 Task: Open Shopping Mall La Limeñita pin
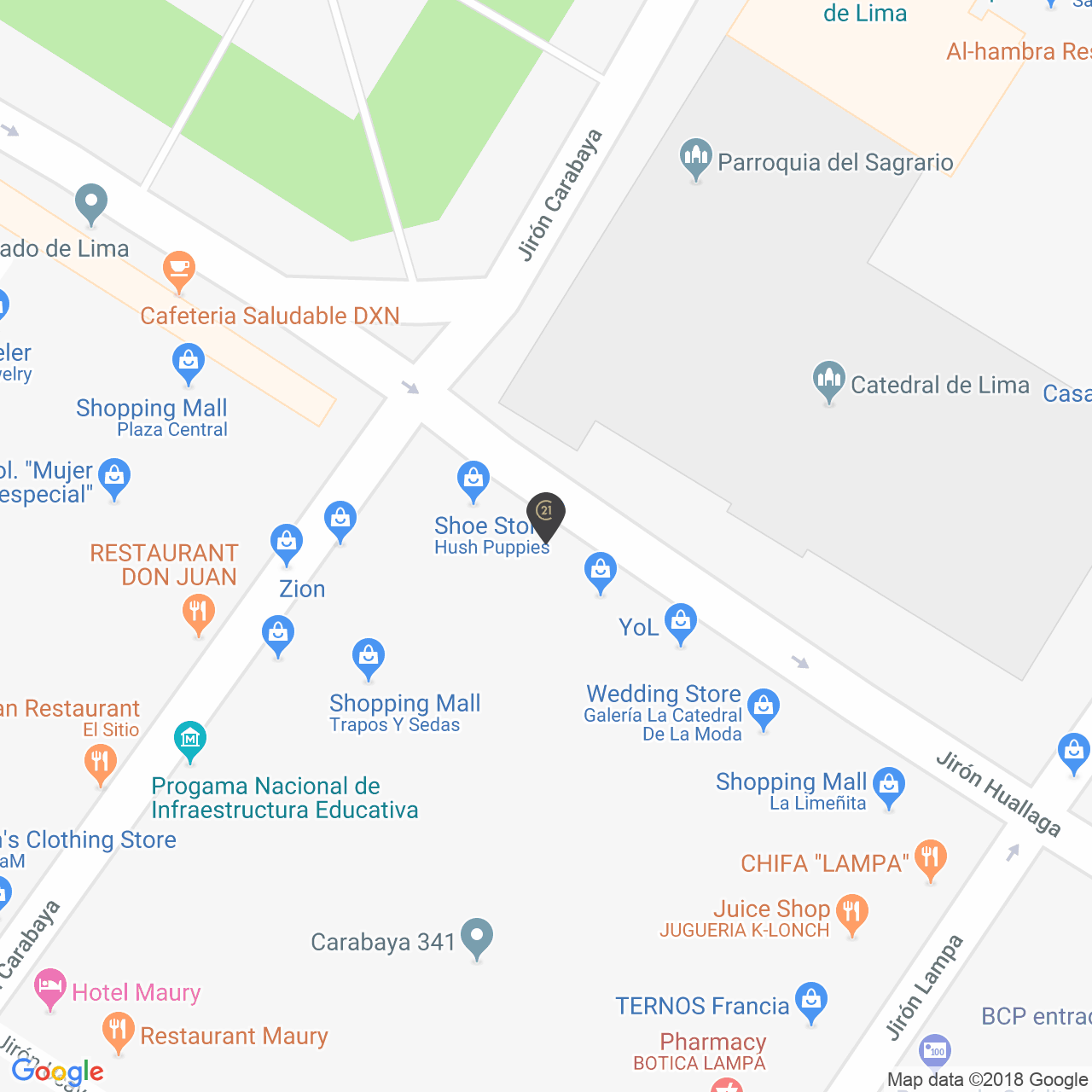[x=889, y=787]
